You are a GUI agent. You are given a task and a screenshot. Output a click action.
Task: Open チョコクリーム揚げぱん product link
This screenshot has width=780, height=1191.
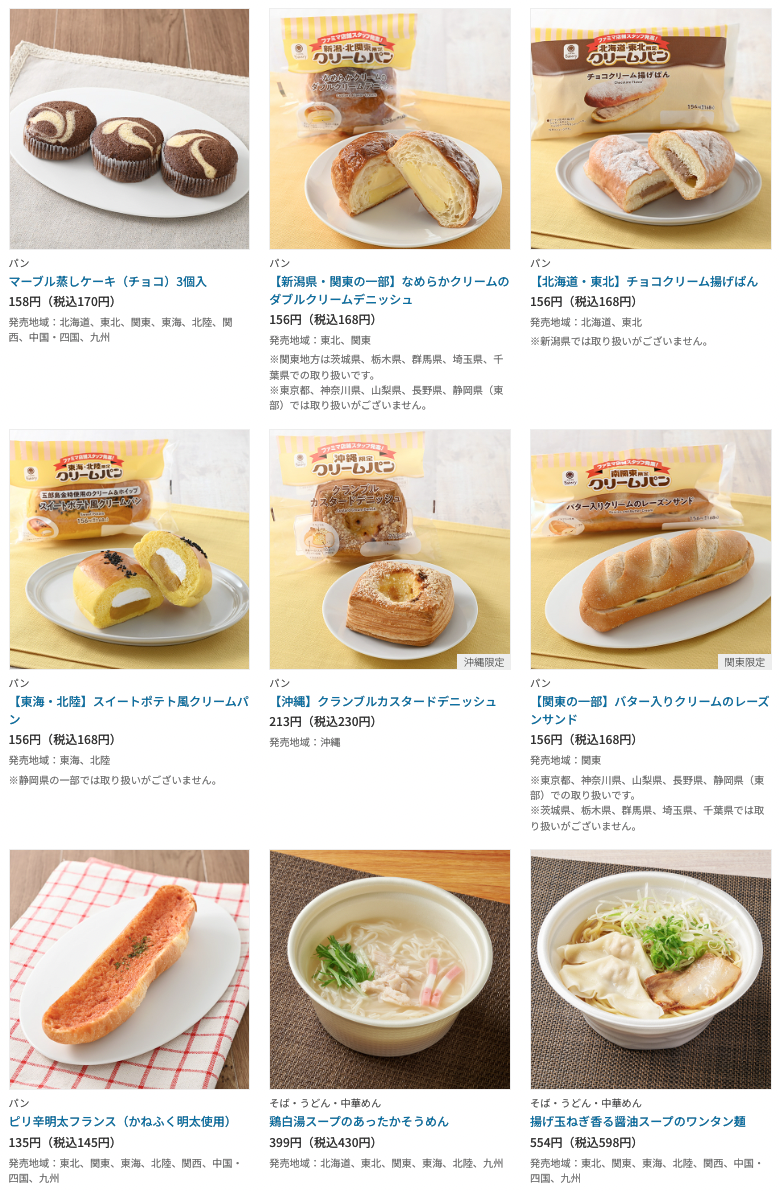(x=643, y=281)
